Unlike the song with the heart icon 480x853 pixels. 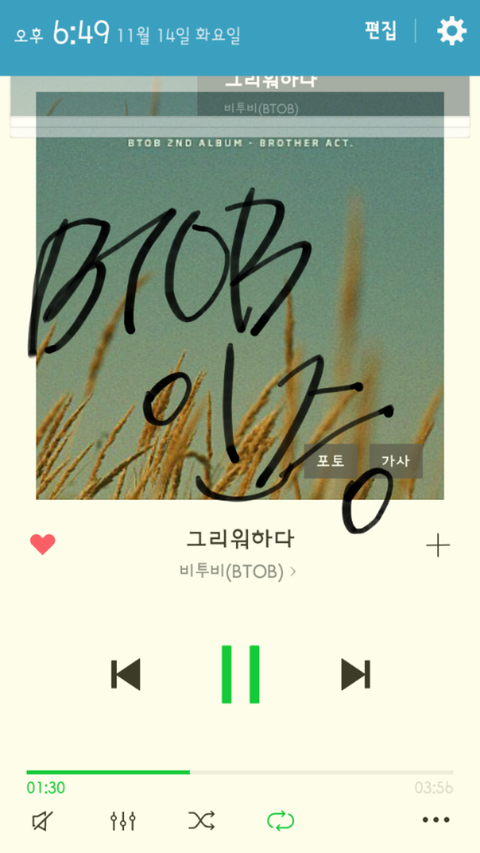click(42, 545)
